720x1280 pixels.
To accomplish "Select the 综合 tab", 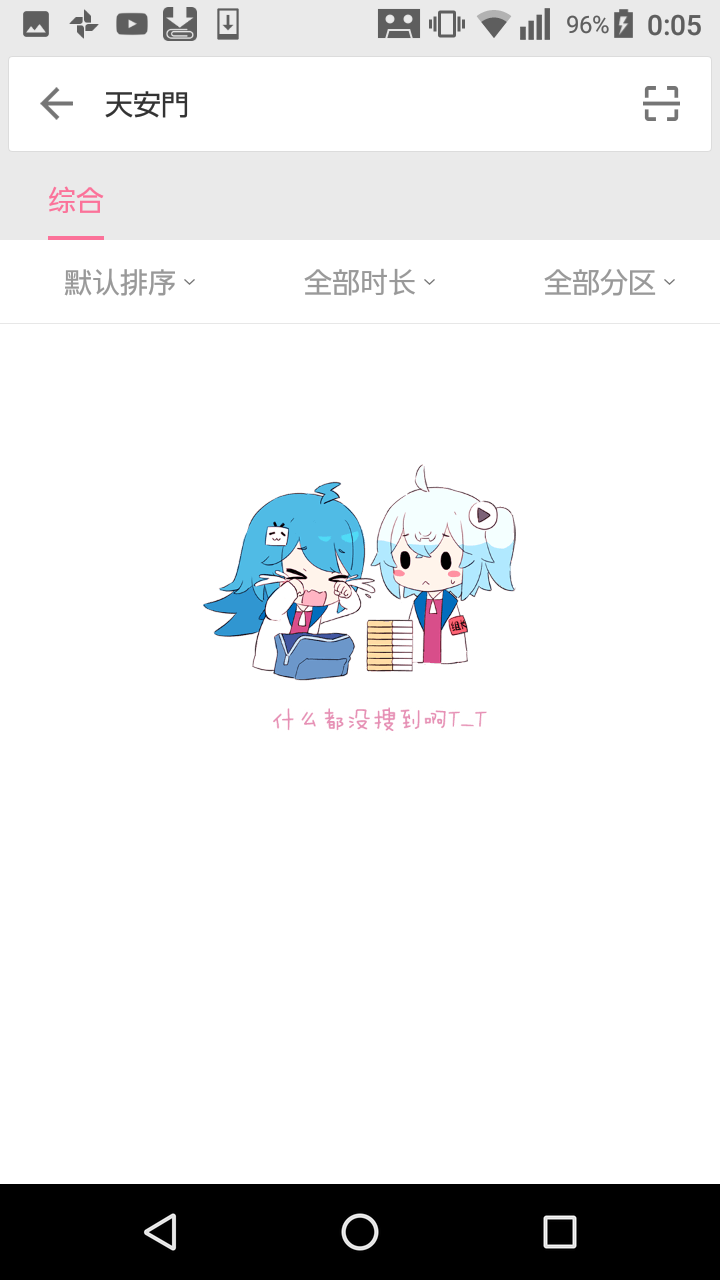I will (x=76, y=201).
